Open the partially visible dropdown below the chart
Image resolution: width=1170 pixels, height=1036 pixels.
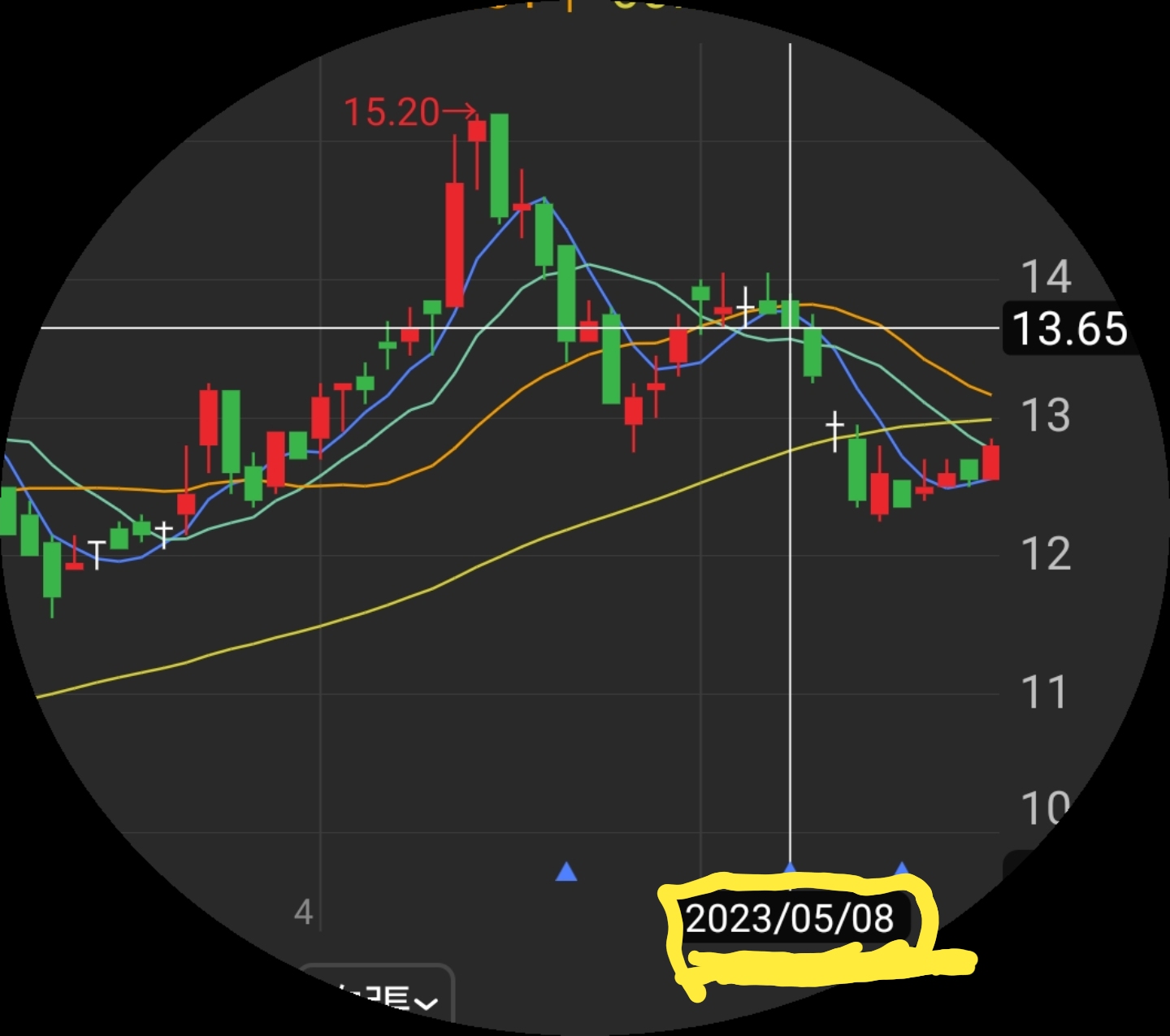(379, 999)
